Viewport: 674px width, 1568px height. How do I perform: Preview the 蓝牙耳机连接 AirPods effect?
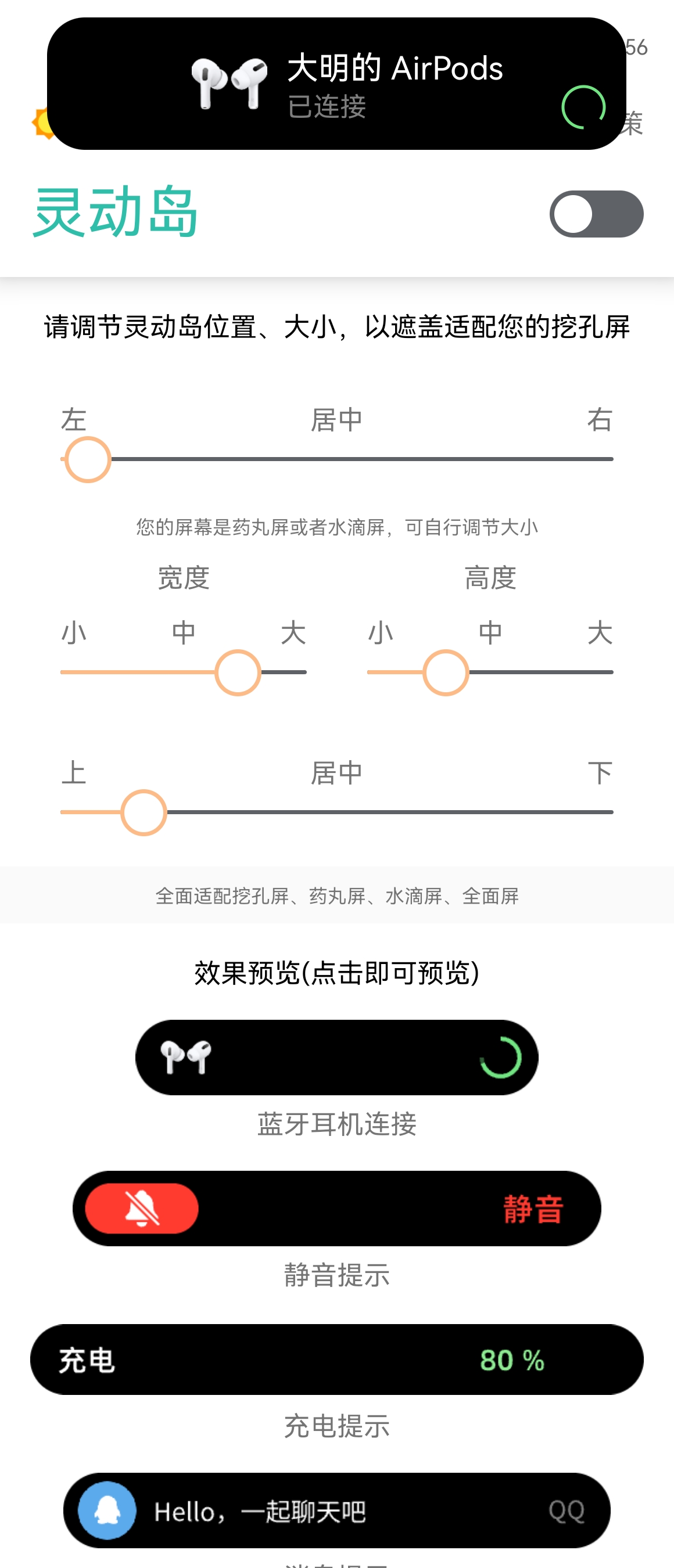pos(336,1058)
